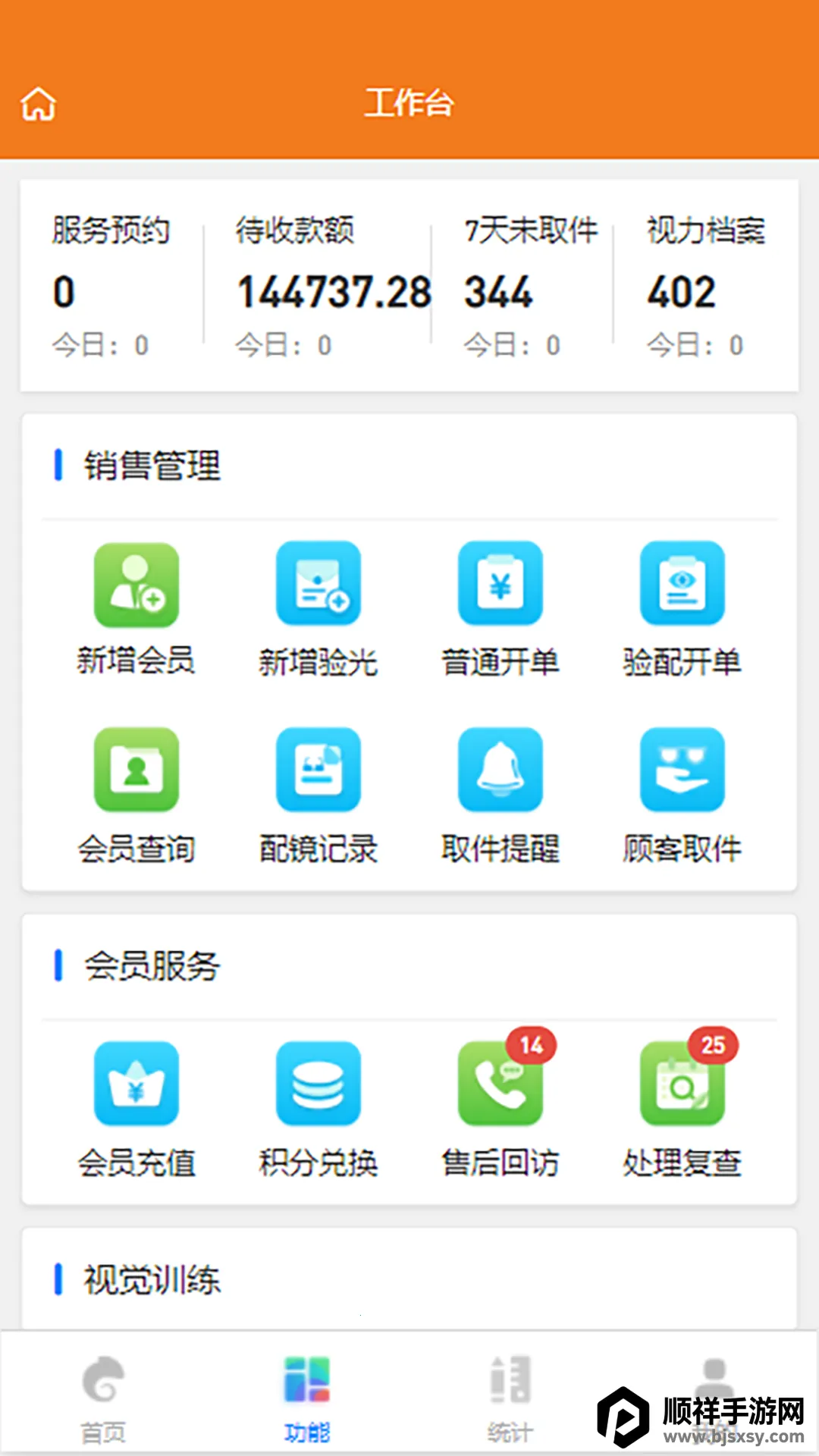View 7天未取件 uncollected orders
The image size is (819, 1456).
pyautogui.click(x=523, y=286)
